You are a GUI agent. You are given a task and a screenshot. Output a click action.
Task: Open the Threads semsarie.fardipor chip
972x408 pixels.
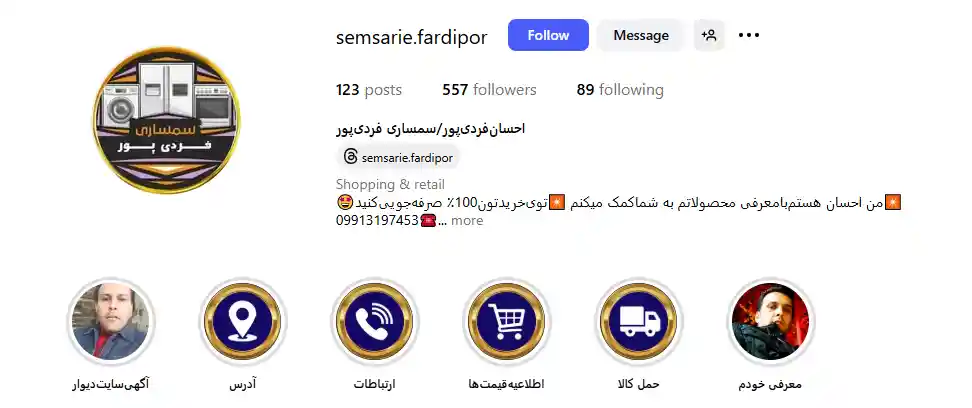tap(398, 157)
